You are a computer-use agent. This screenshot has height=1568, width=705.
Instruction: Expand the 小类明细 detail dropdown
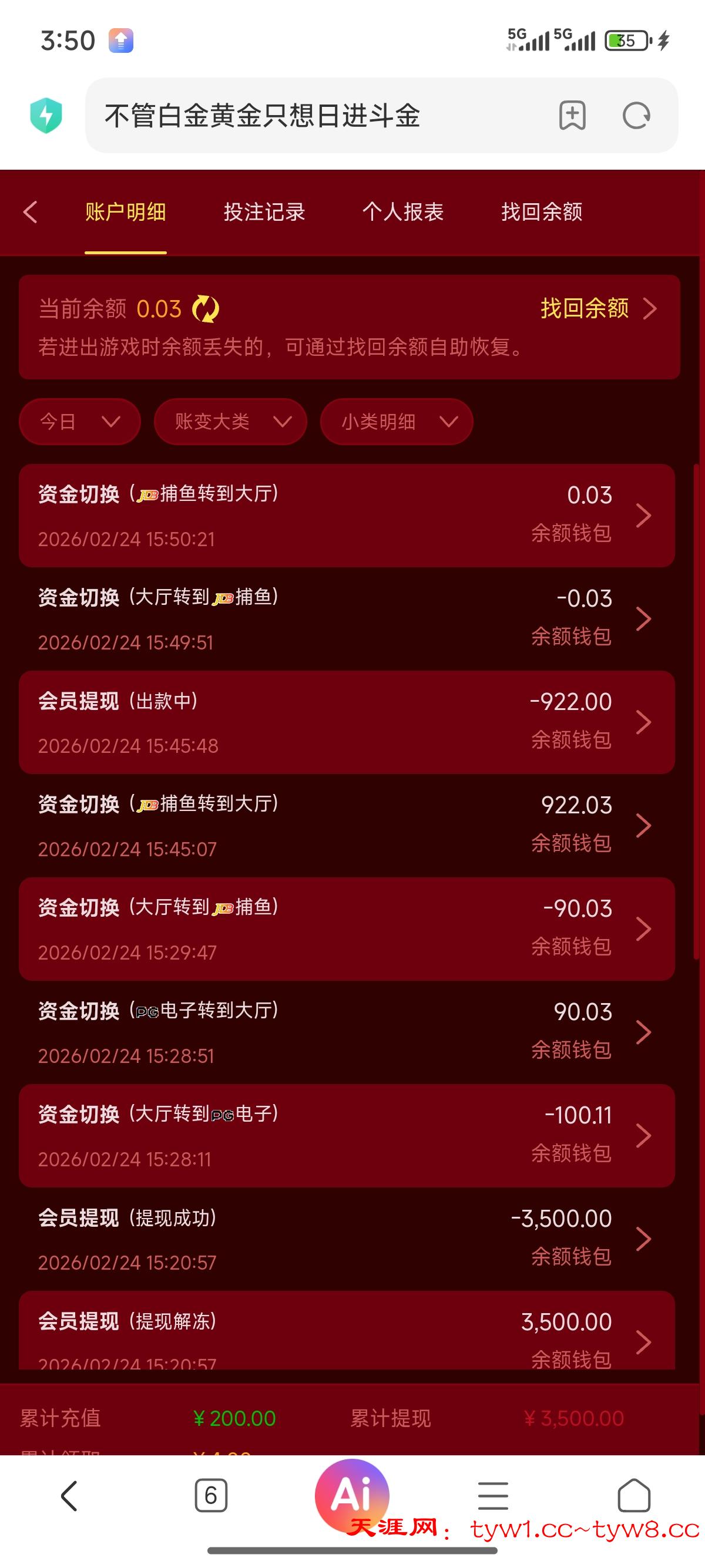(x=396, y=422)
